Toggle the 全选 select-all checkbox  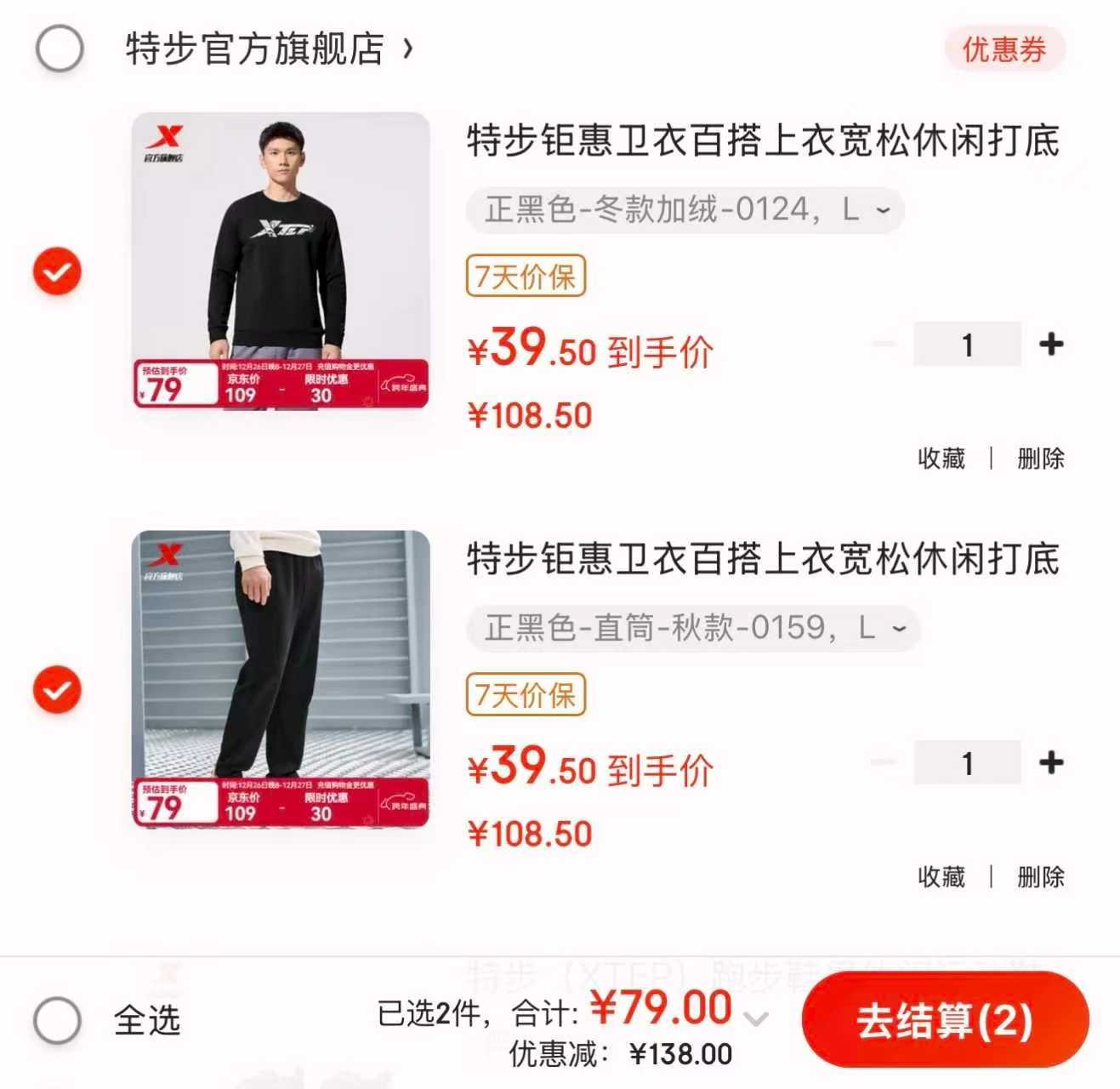[58, 1019]
